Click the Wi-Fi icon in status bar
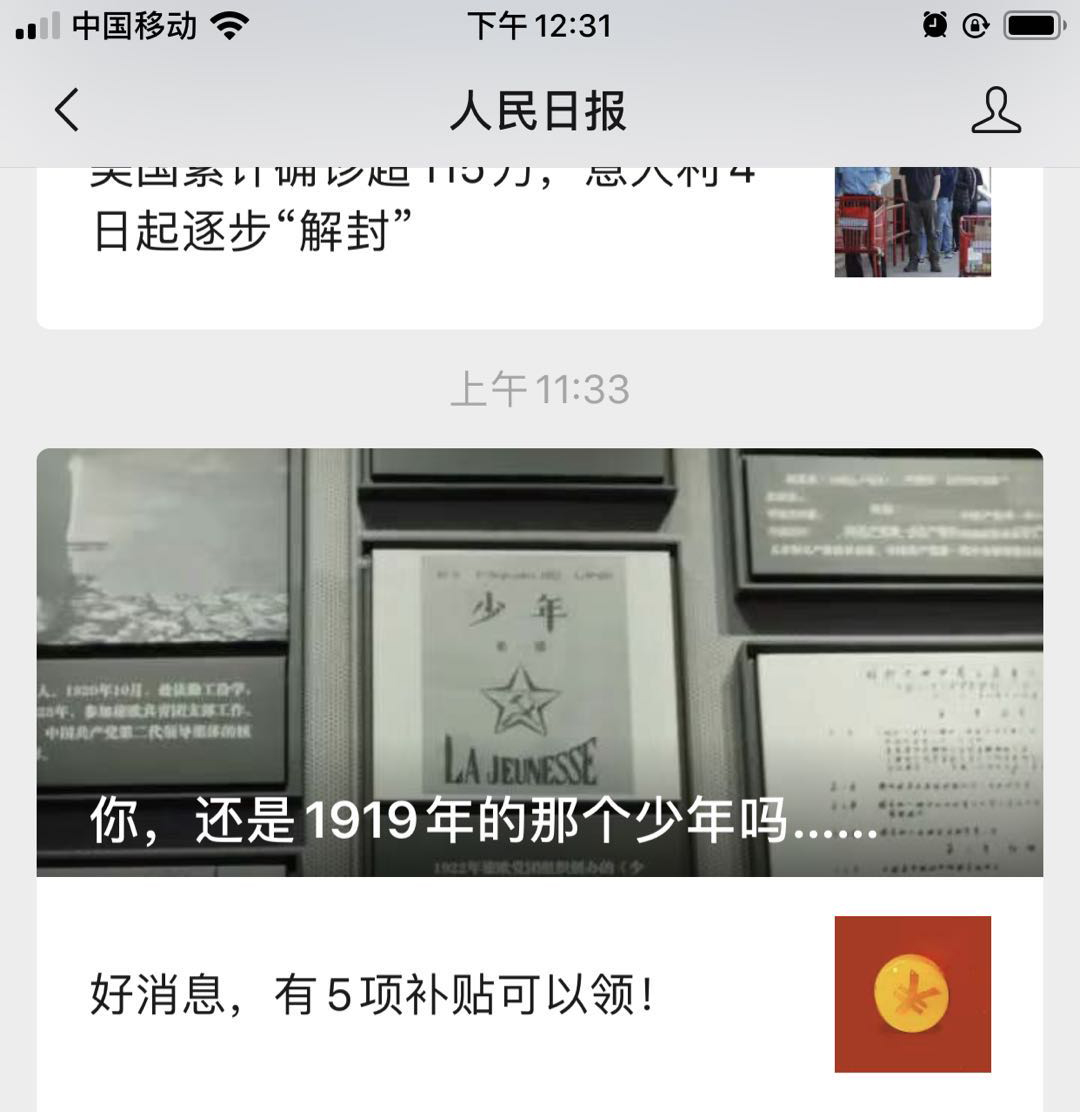 pyautogui.click(x=228, y=25)
